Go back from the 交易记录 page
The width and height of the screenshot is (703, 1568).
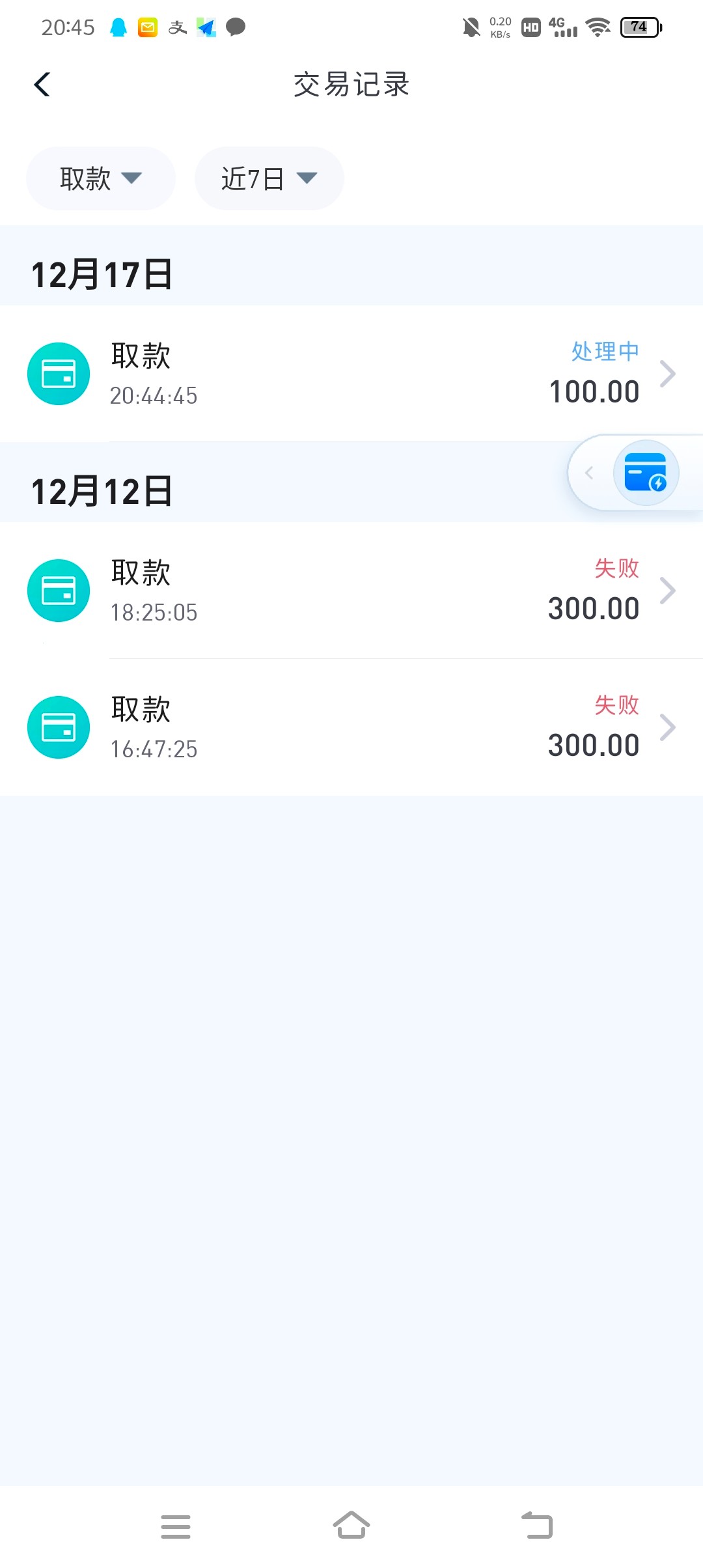point(42,85)
